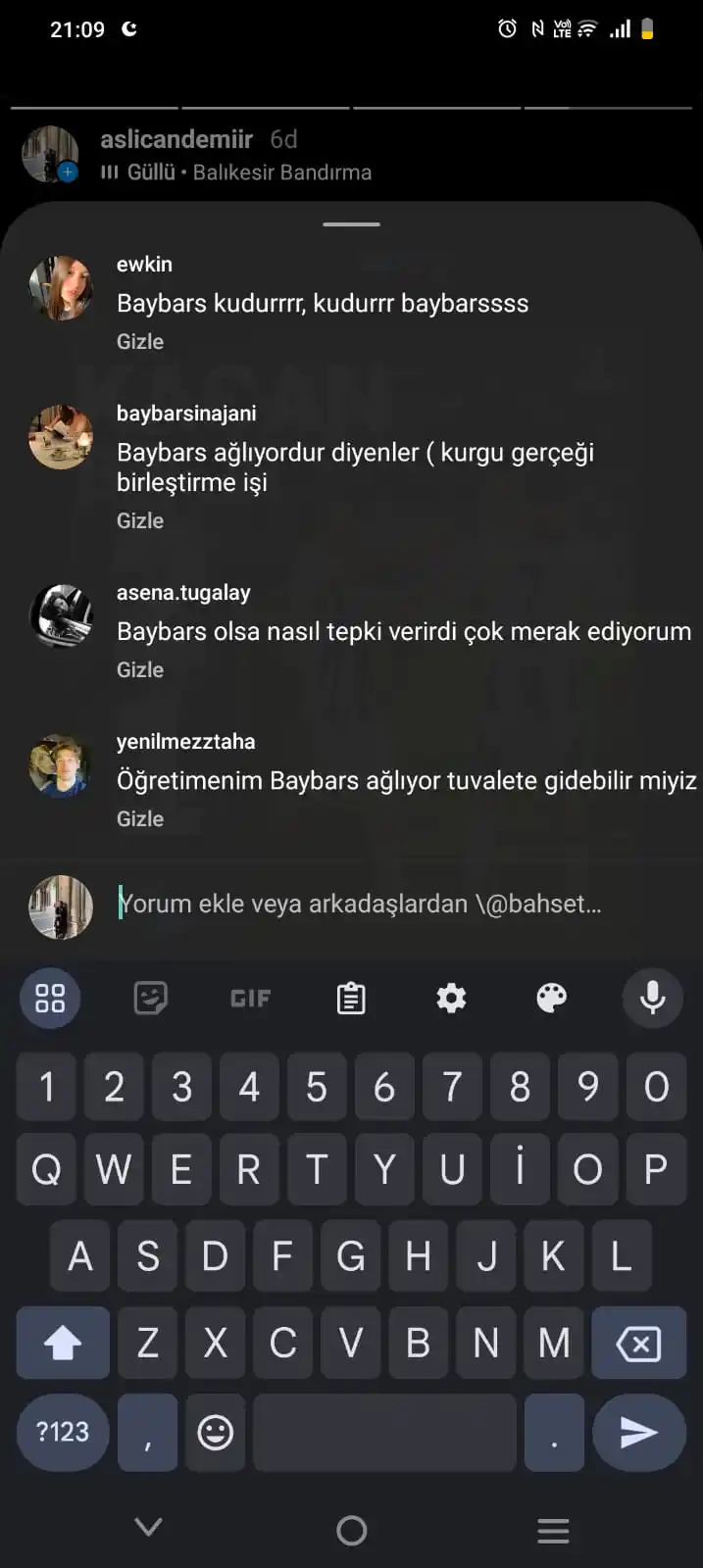Open the keyboard theme palette
This screenshot has width=703, height=1568.
click(x=552, y=999)
